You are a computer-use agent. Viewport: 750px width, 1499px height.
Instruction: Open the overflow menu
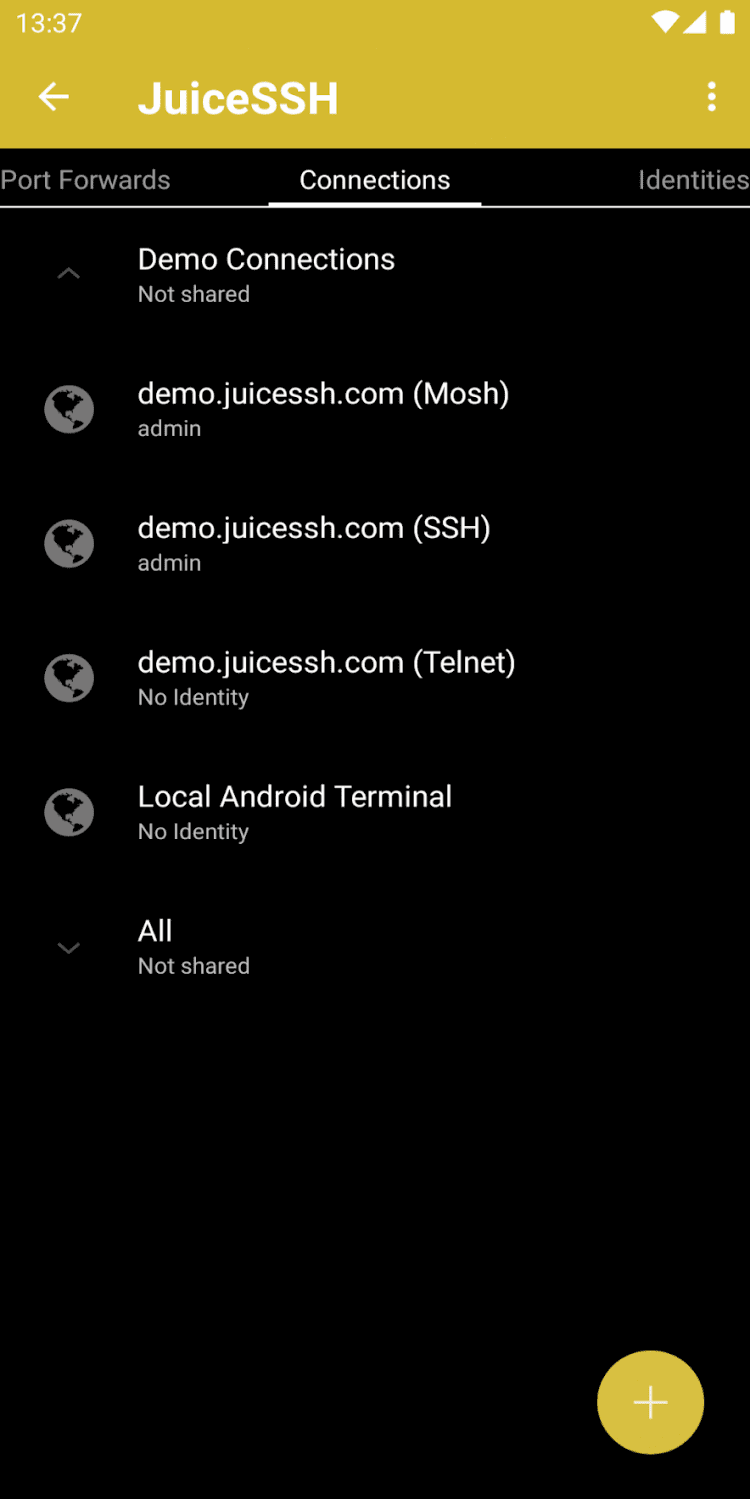(711, 97)
